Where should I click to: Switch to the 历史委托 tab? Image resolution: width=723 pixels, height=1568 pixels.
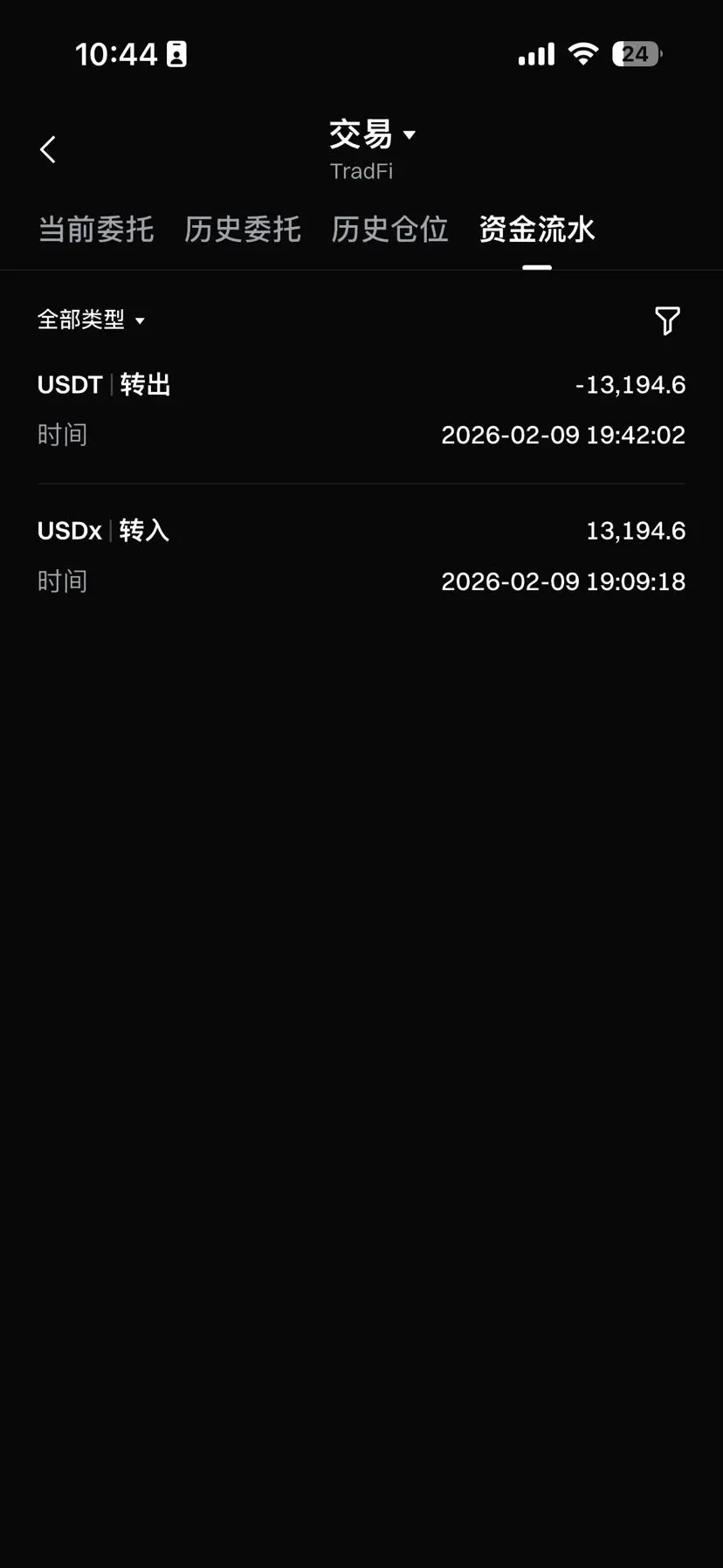(x=243, y=230)
